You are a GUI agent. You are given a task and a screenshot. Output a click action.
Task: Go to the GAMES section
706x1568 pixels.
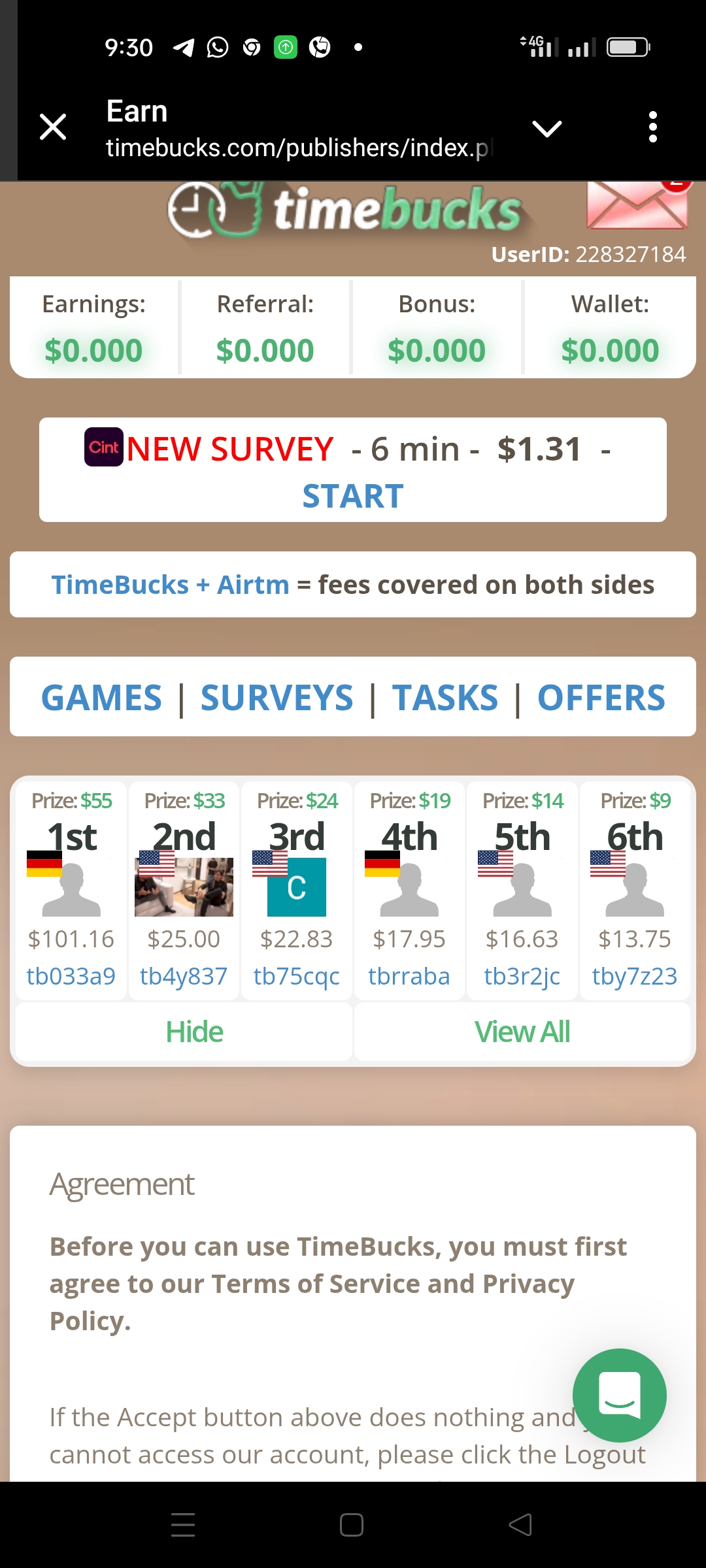(x=101, y=698)
